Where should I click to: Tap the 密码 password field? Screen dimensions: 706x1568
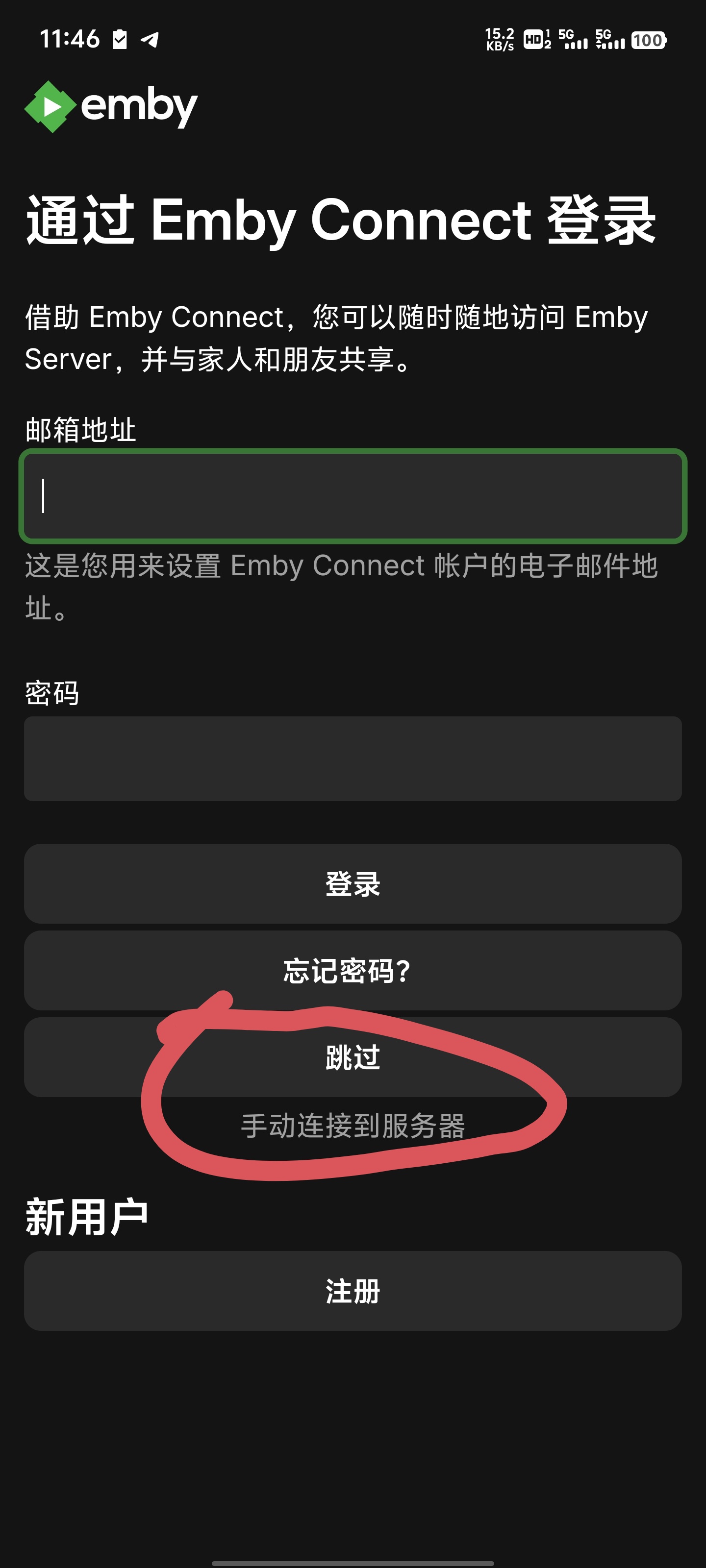click(353, 759)
